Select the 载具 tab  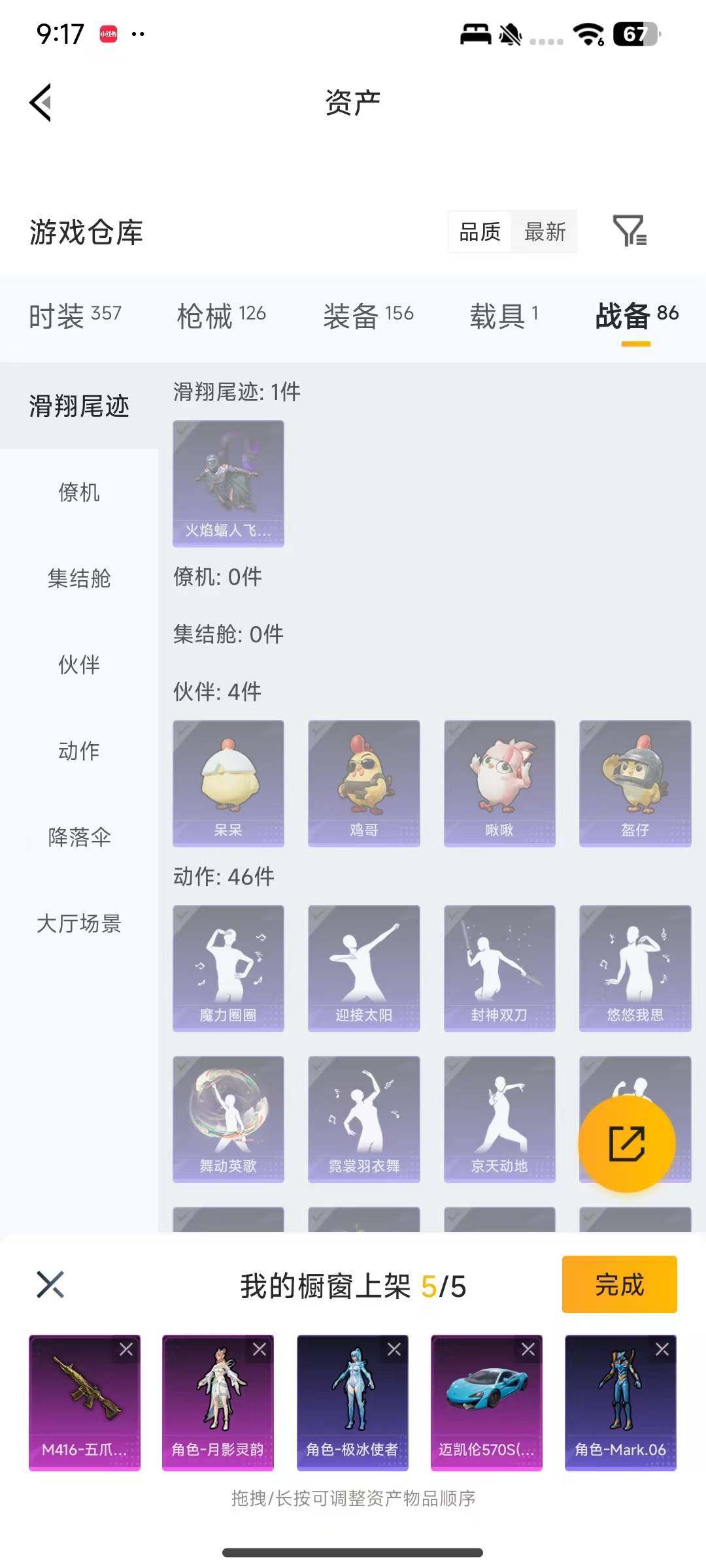(x=503, y=316)
